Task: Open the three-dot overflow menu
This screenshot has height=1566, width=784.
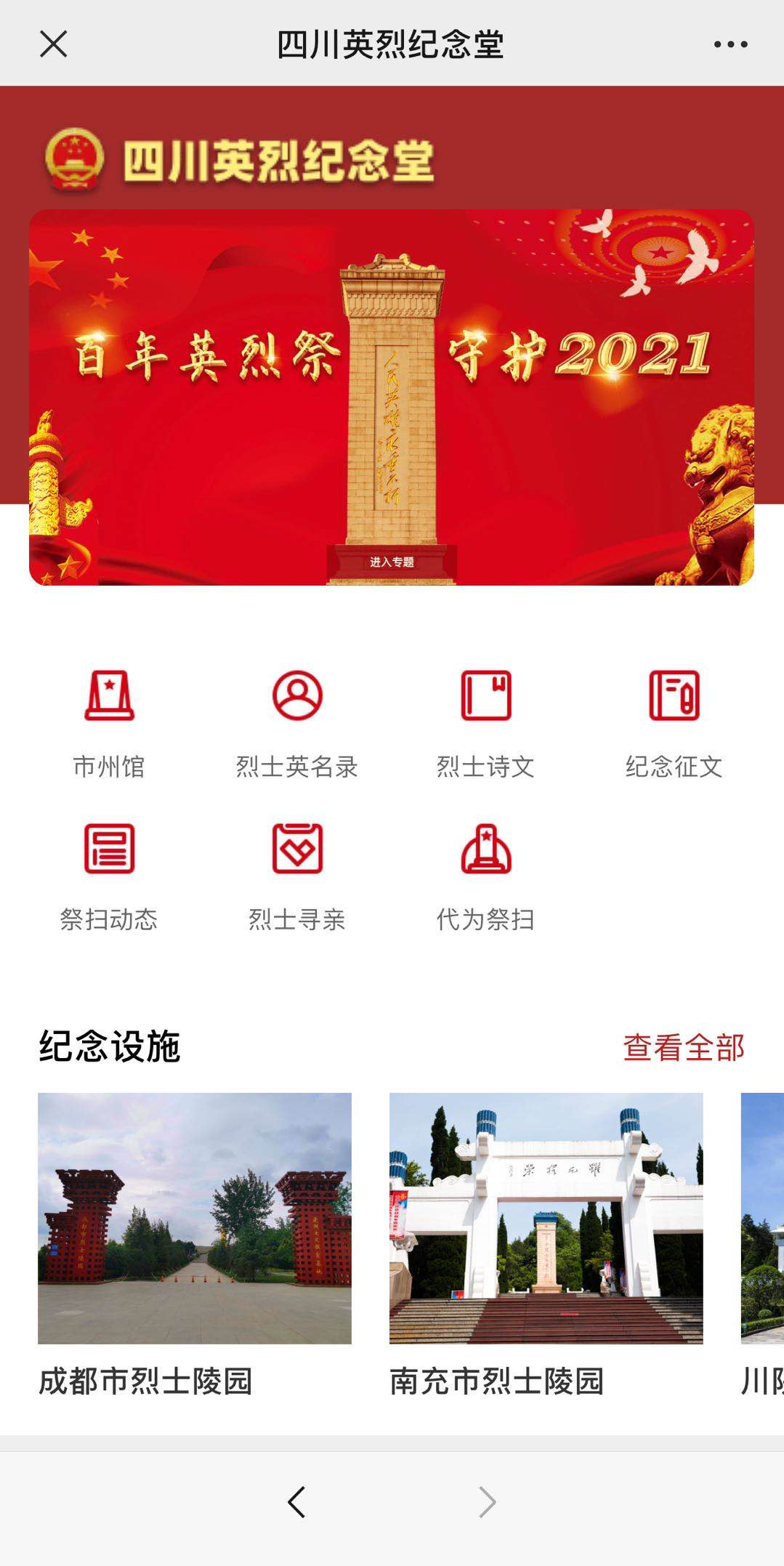Action: (730, 44)
